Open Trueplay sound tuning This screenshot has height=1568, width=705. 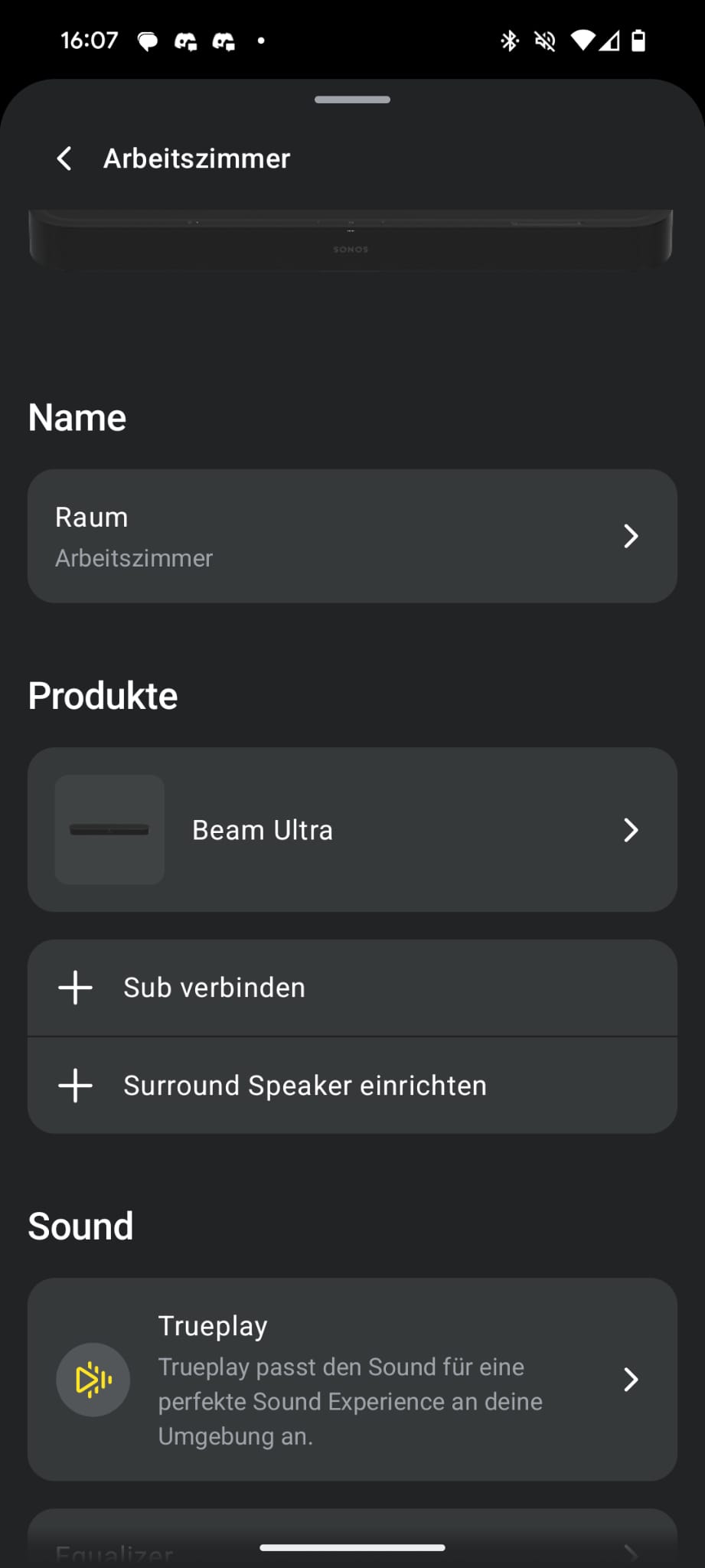click(x=352, y=1379)
